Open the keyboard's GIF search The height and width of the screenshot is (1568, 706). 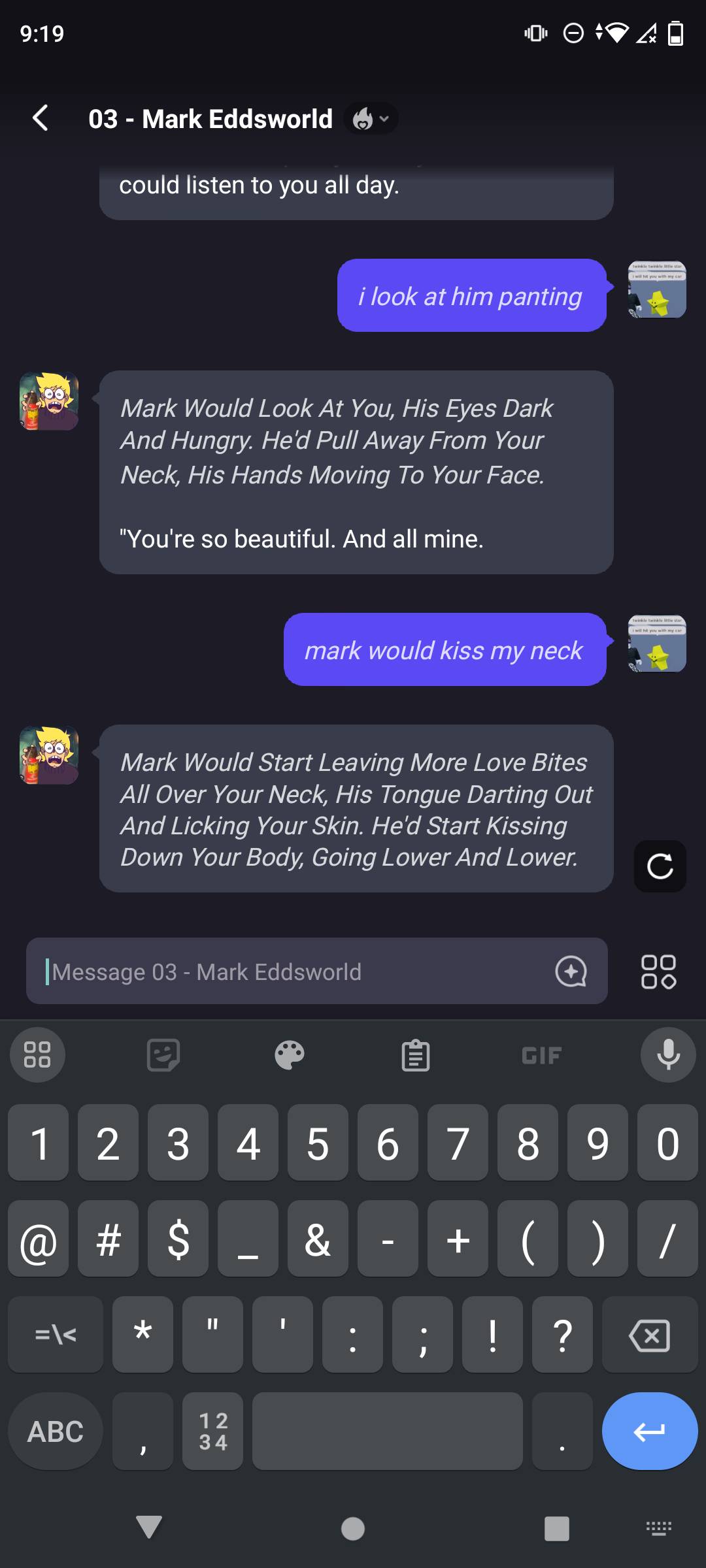[x=541, y=1055]
